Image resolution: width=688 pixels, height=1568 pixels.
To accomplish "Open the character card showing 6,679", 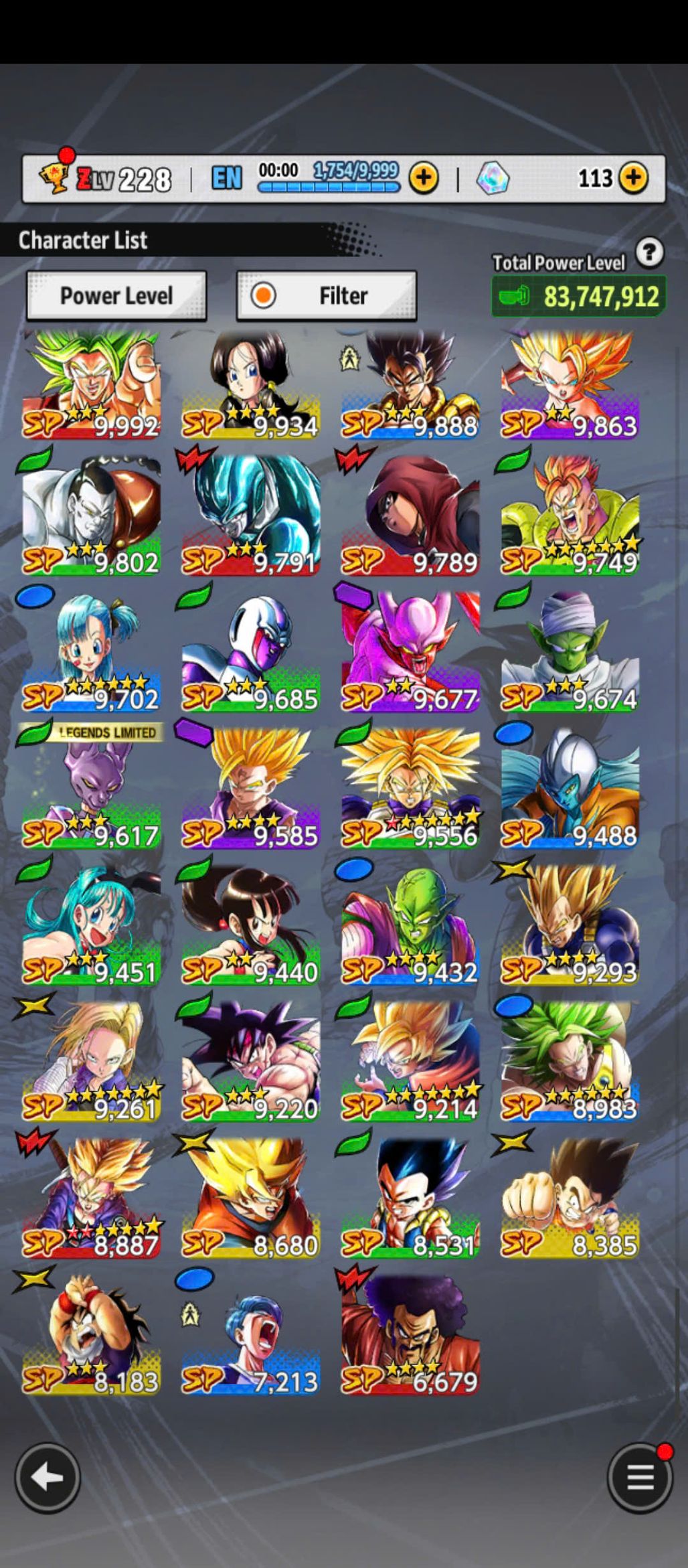I will [410, 1336].
